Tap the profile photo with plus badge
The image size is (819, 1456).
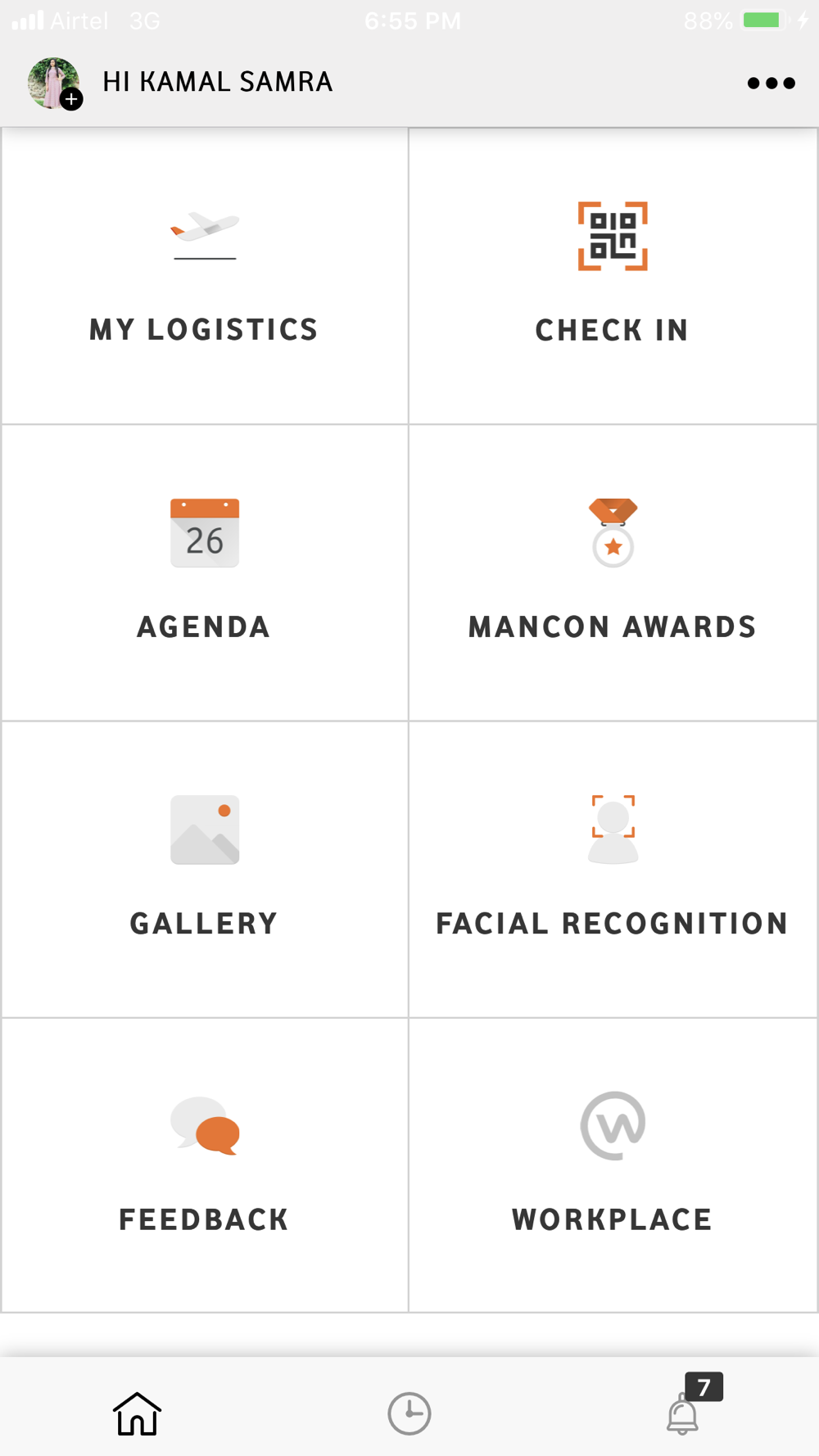click(55, 83)
